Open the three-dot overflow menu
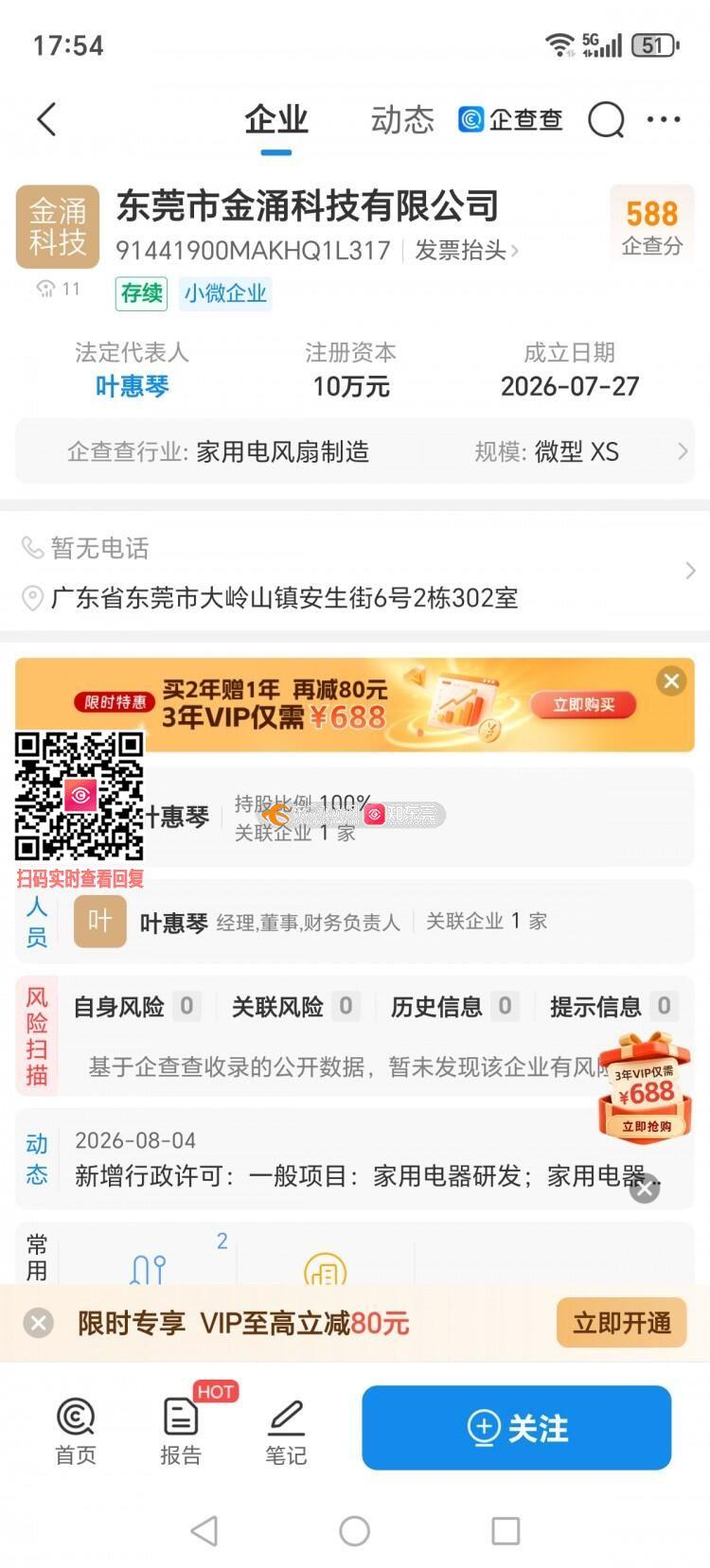The height and width of the screenshot is (1568, 710). 664,119
